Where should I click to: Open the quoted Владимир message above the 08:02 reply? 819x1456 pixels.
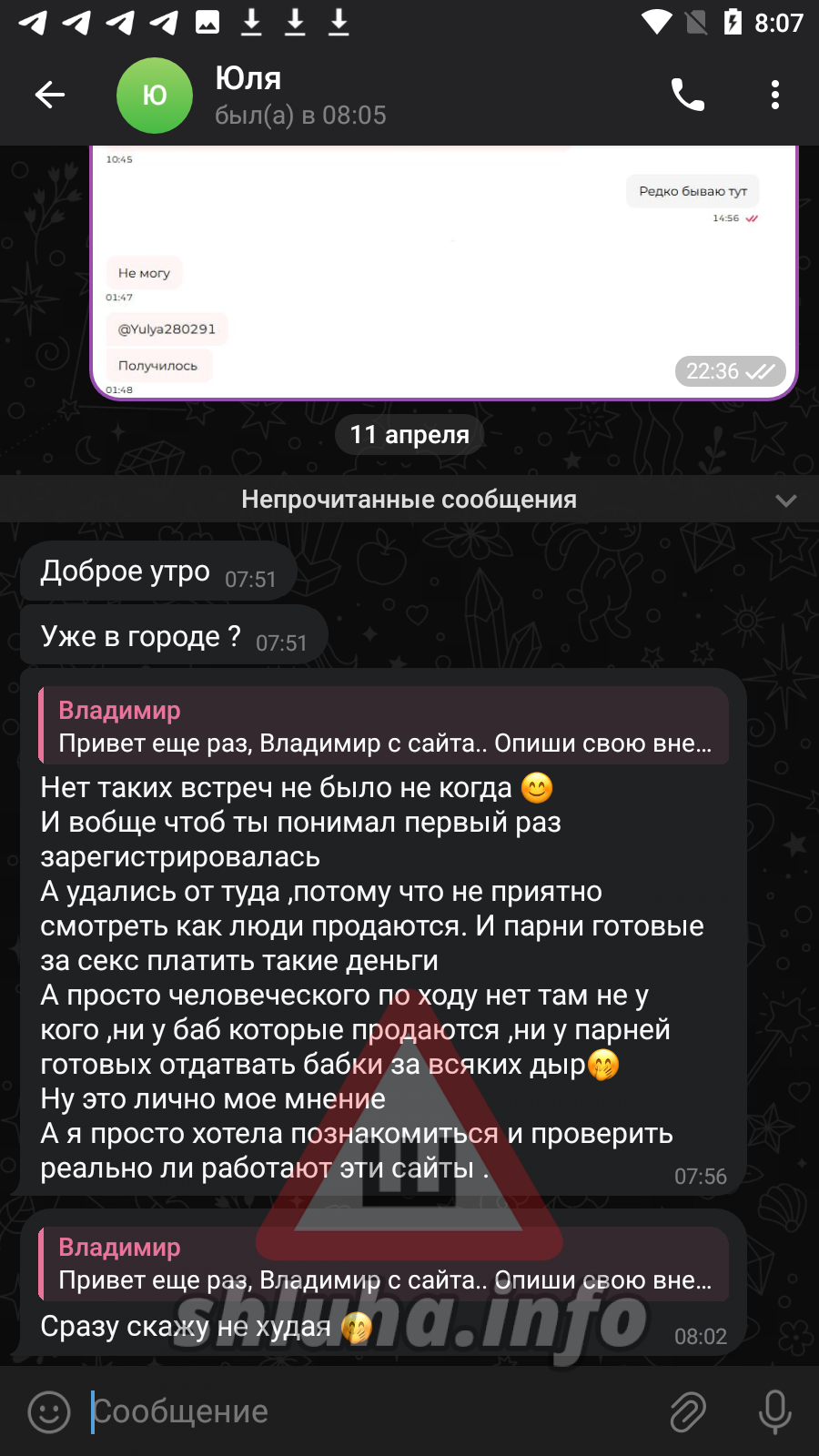click(x=383, y=1263)
